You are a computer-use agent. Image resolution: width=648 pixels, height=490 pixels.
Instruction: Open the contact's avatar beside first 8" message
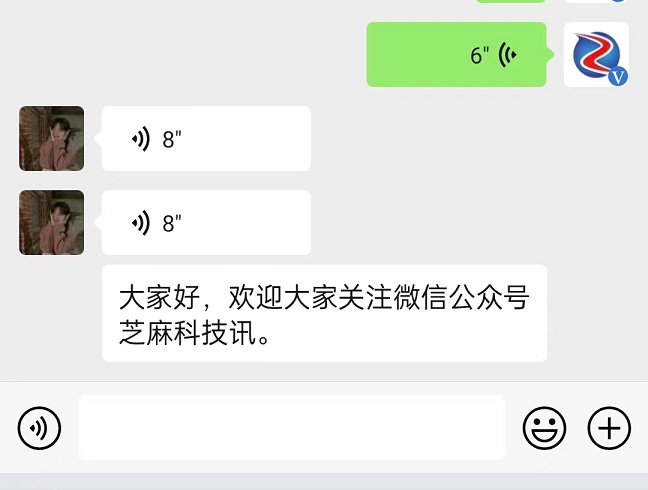coord(52,139)
